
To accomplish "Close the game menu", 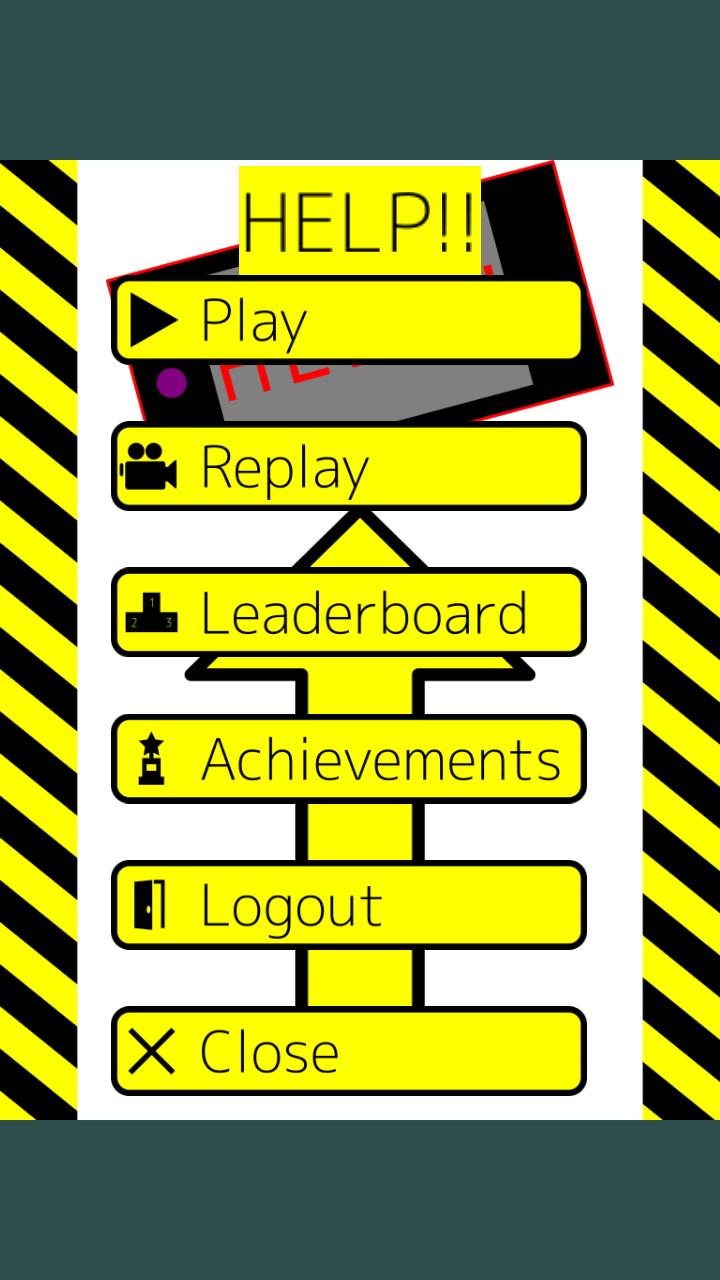I will 347,1051.
